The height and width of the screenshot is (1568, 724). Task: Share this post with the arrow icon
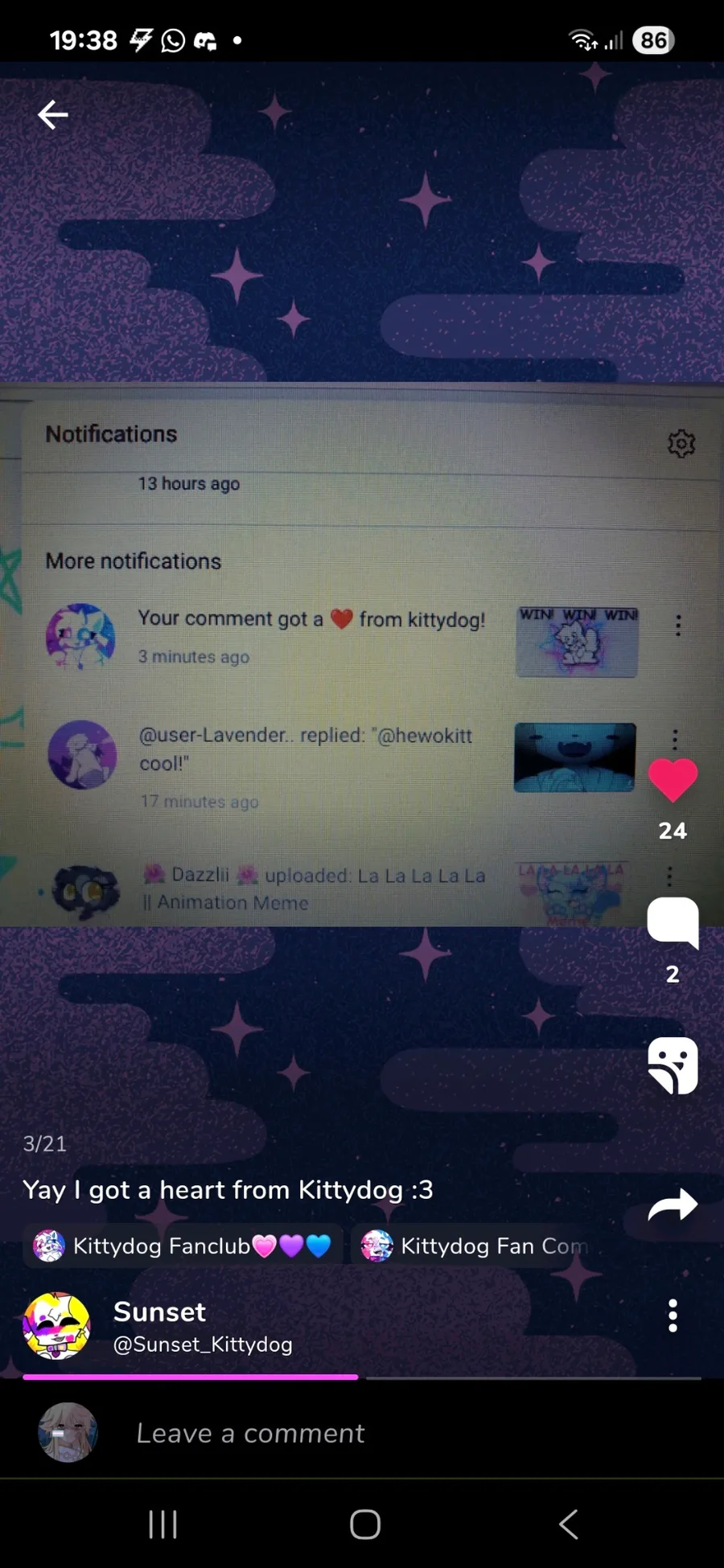coord(673,1205)
